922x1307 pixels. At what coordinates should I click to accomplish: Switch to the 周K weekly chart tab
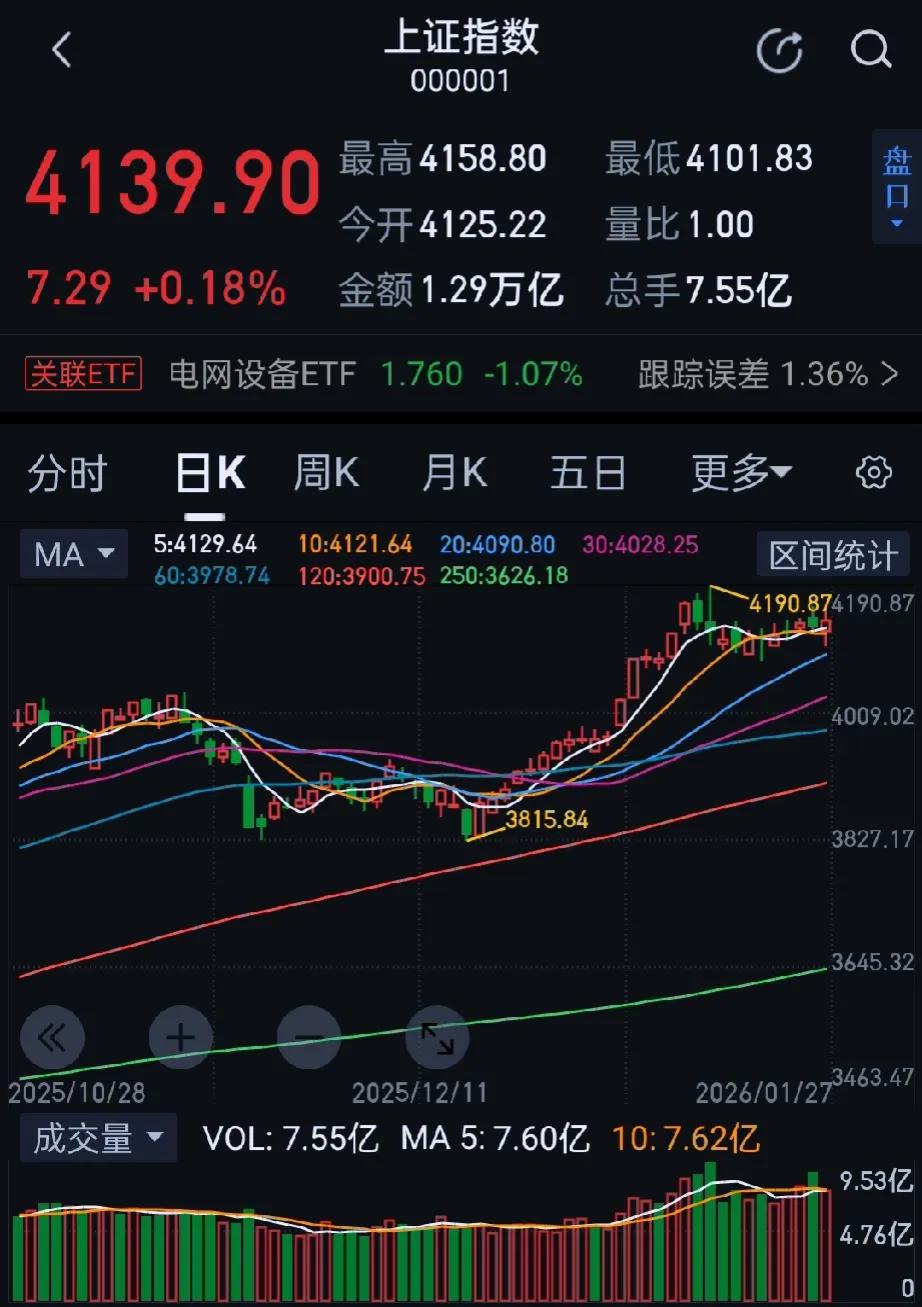326,472
